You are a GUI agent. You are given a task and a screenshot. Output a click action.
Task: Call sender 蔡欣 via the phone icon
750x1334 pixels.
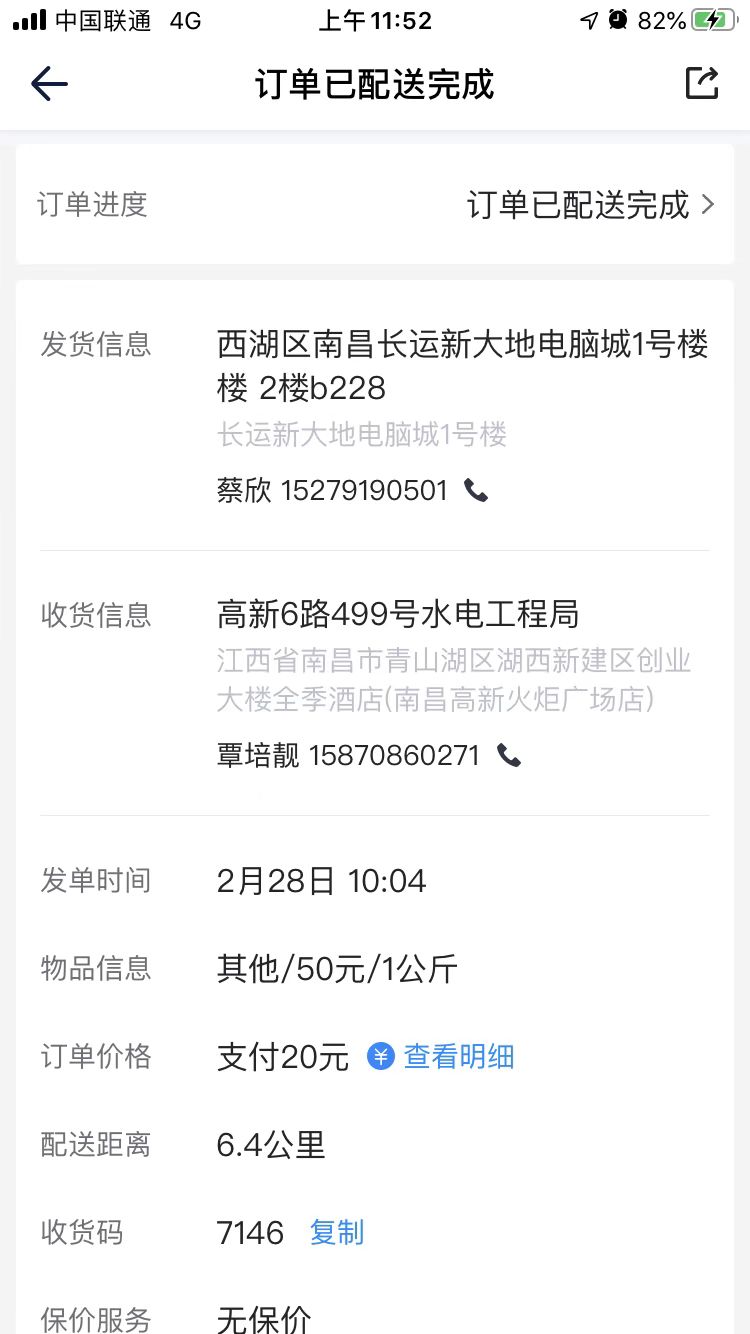pyautogui.click(x=476, y=490)
